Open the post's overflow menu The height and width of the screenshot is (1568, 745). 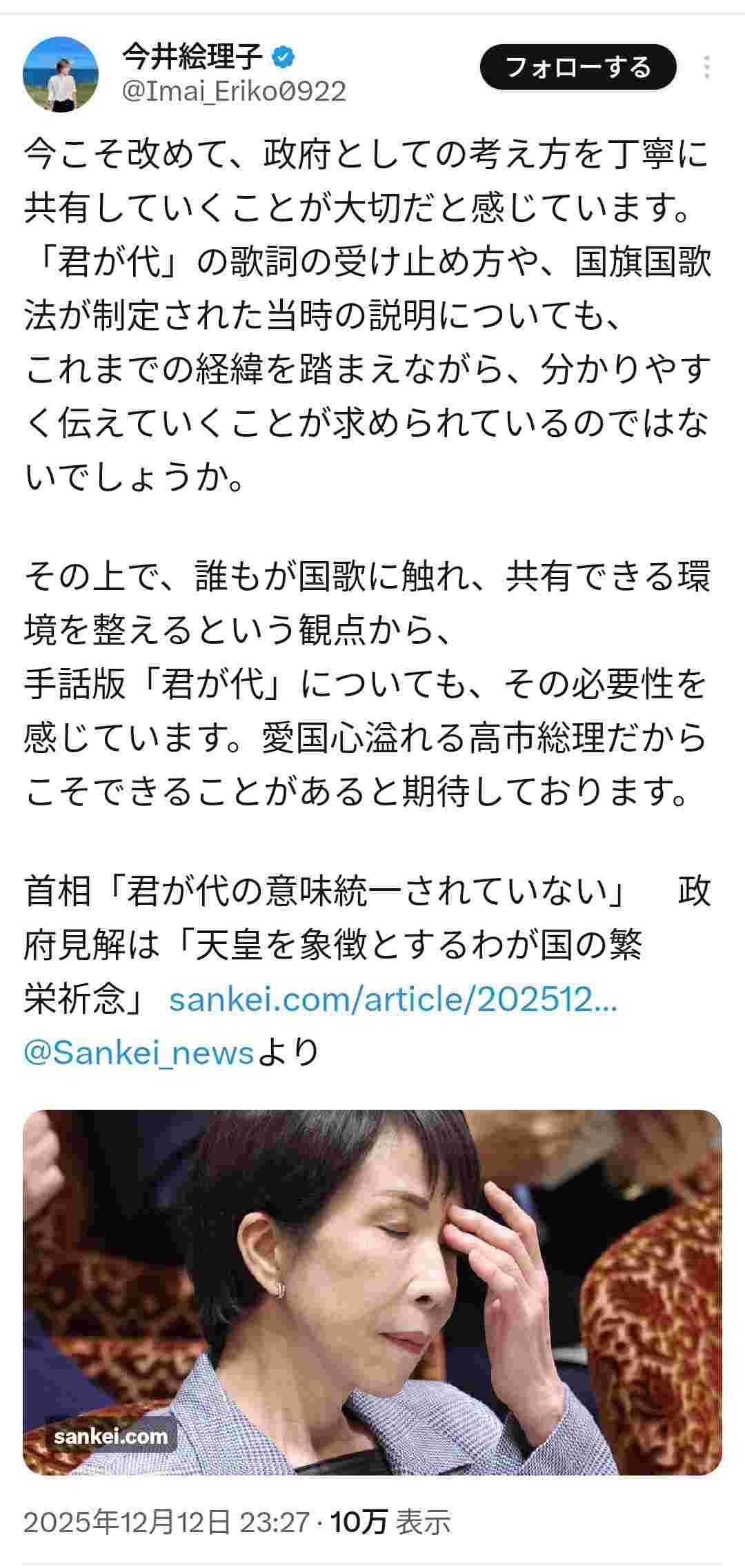coord(707,68)
